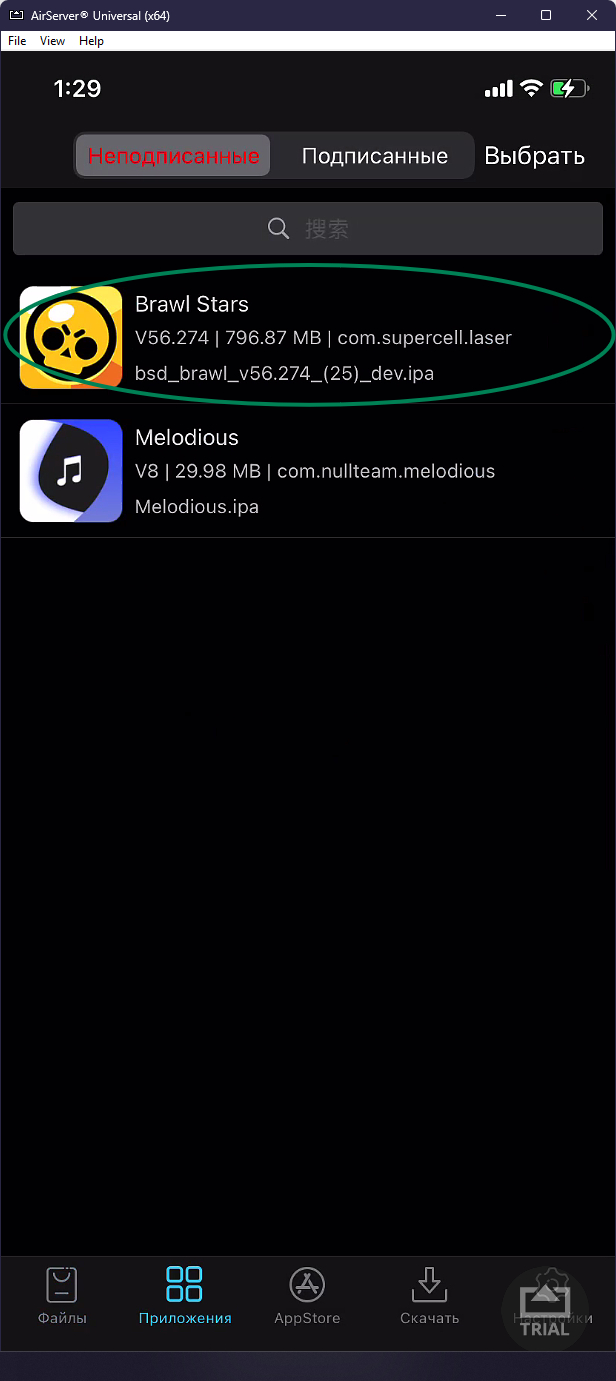Switch to the Подписанные segment
616x1381 pixels.
[x=374, y=156]
